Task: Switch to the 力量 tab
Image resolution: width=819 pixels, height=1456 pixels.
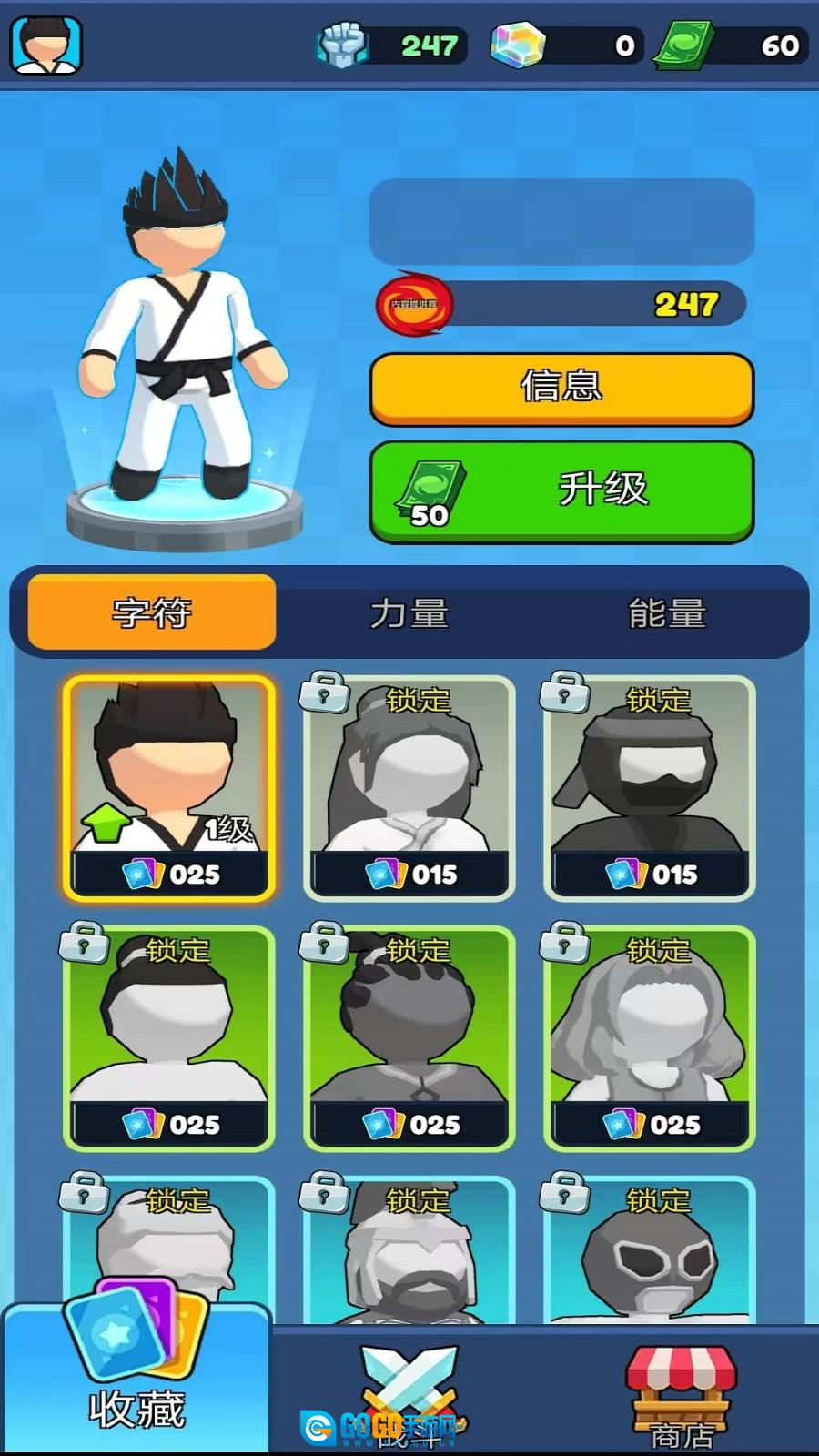Action: point(411,612)
